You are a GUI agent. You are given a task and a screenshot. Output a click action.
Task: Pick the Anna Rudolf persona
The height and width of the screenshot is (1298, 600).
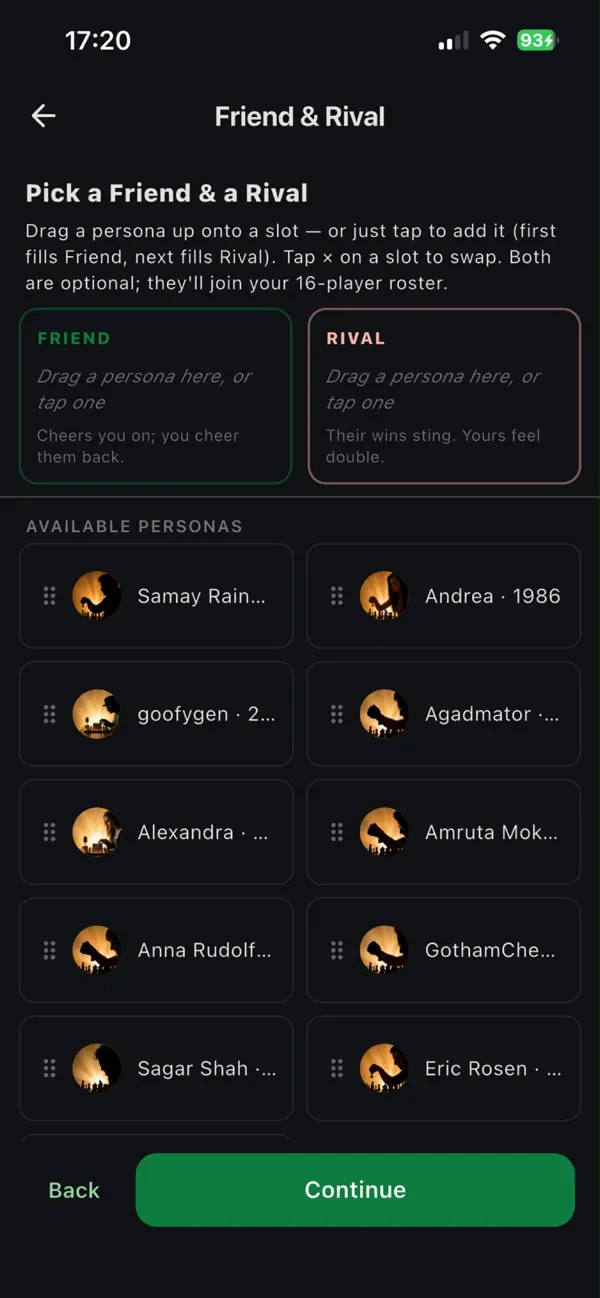coord(156,950)
